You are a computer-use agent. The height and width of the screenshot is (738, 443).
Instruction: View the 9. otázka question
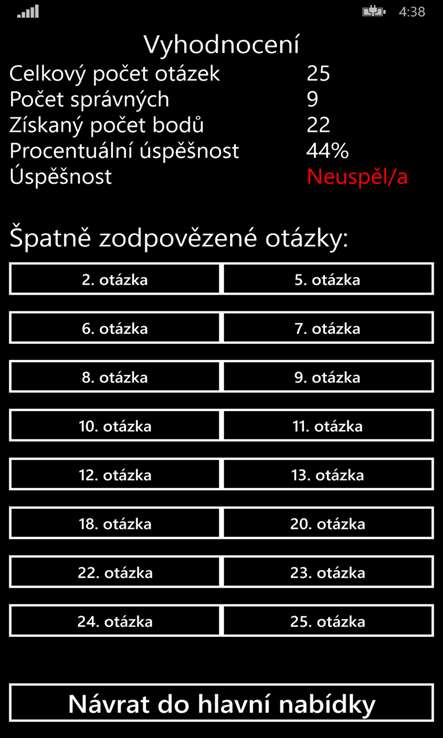328,377
